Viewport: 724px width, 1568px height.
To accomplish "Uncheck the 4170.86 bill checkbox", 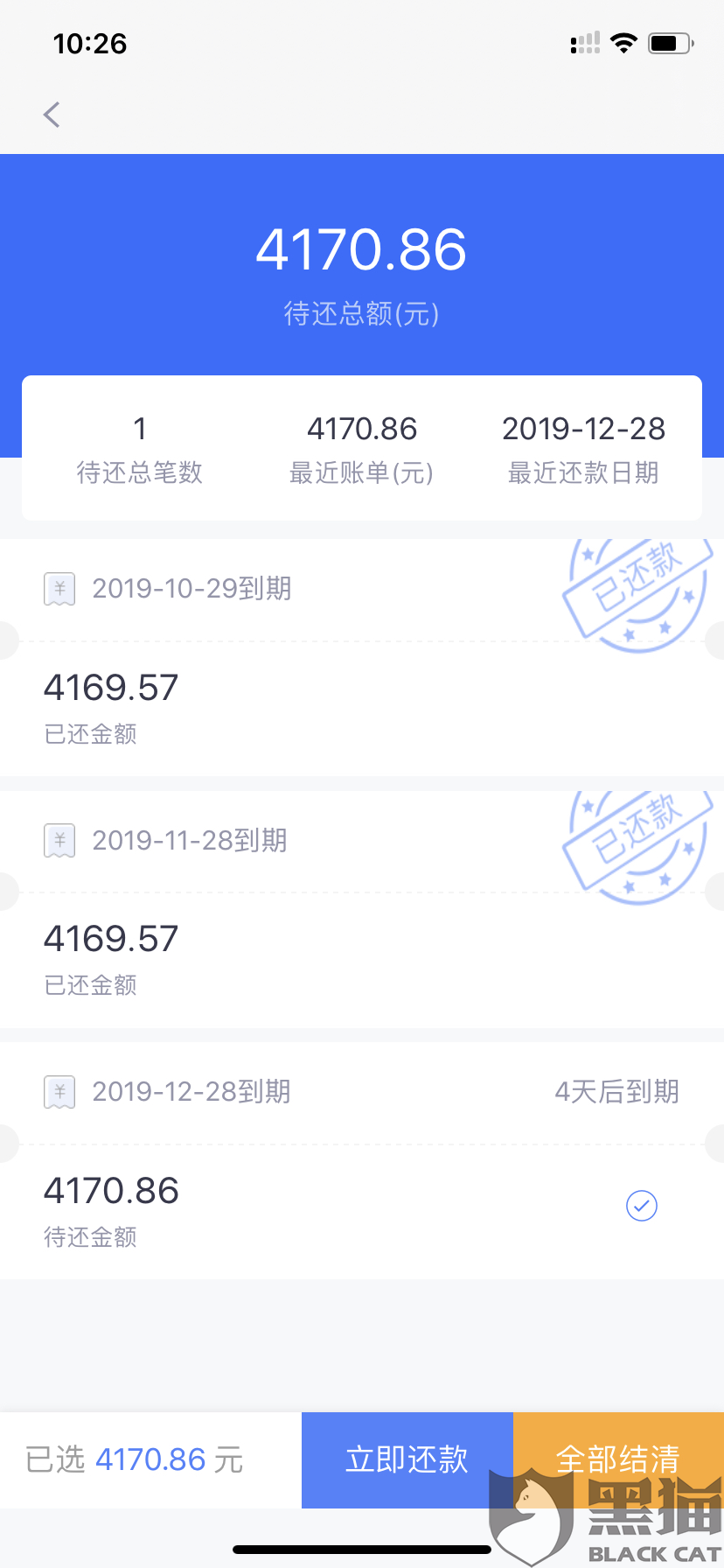I will pyautogui.click(x=642, y=1206).
